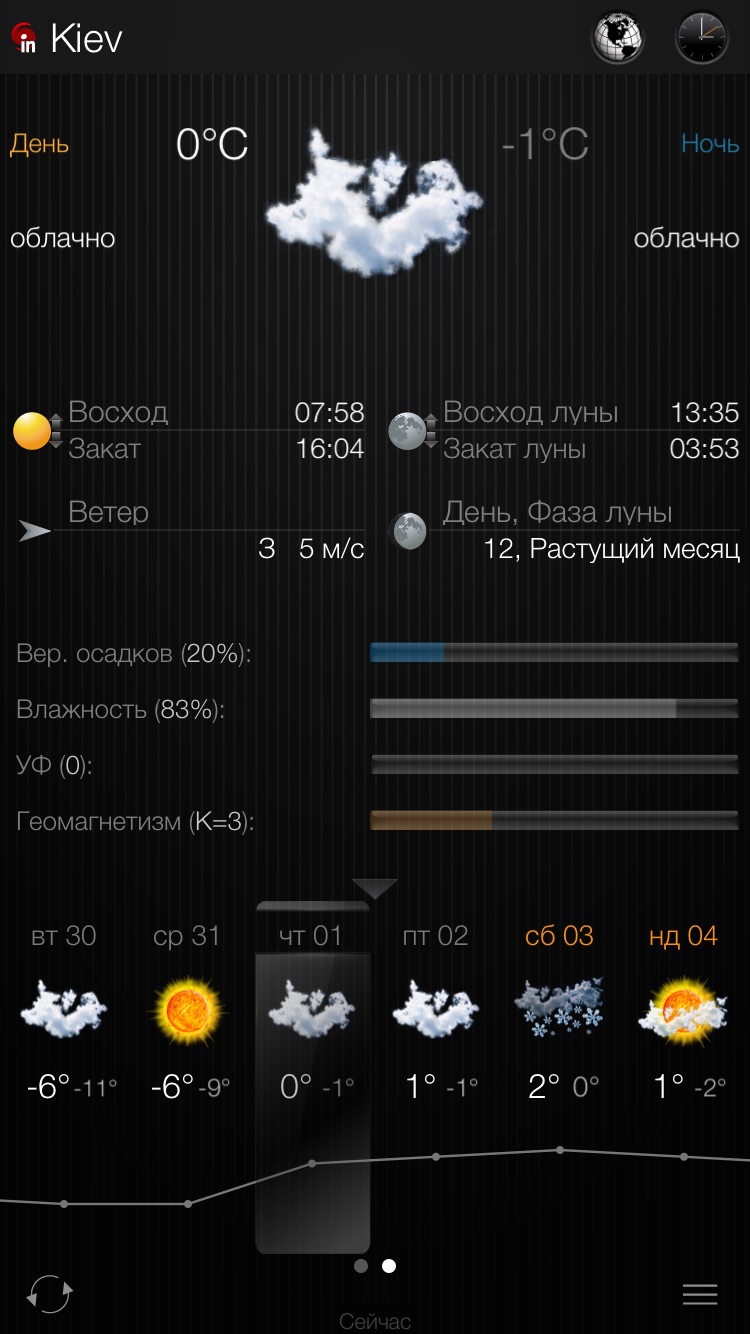The width and height of the screenshot is (750, 1334).
Task: Open the hamburger menu
Action: [700, 1294]
